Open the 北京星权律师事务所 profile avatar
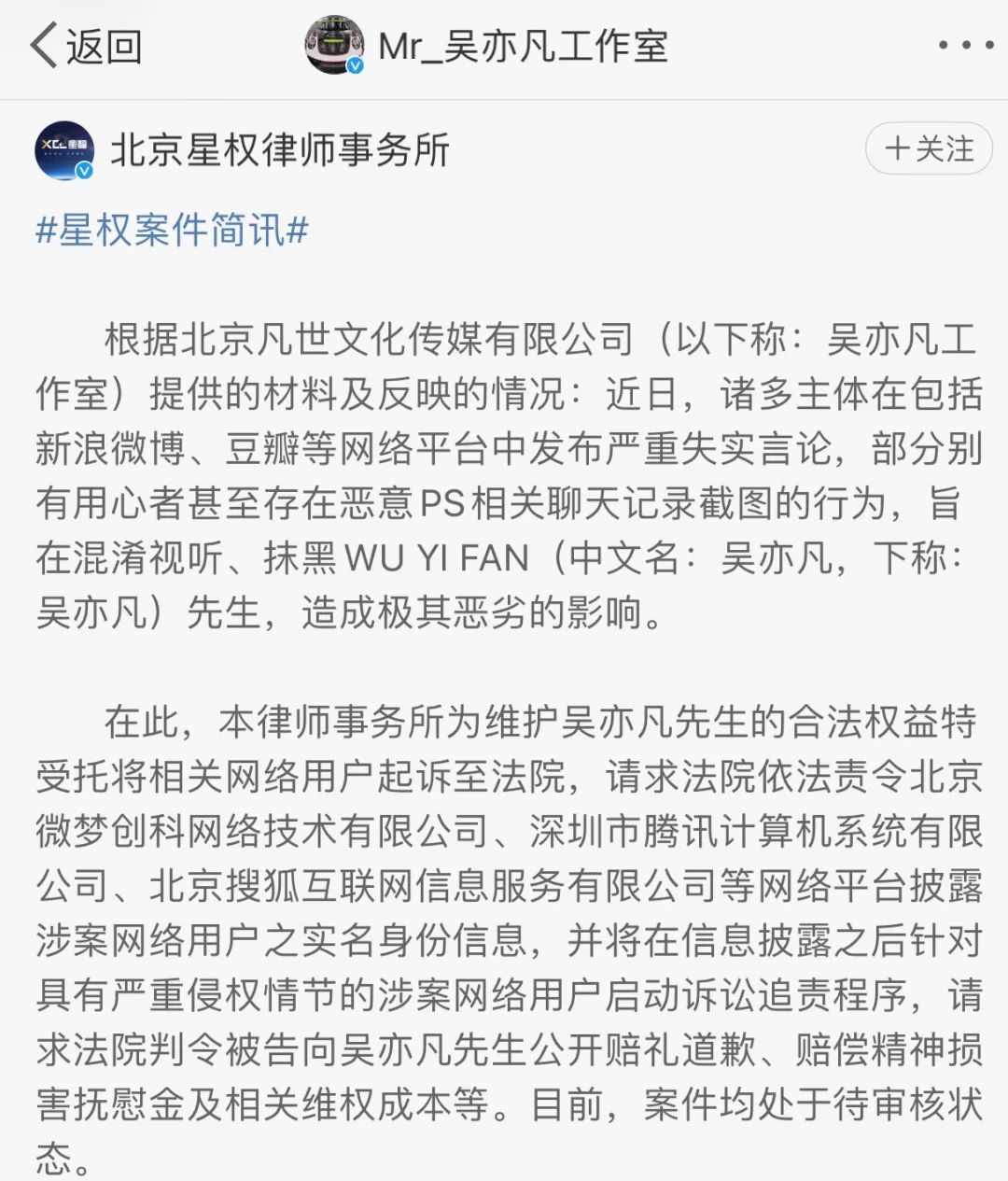 (x=64, y=150)
